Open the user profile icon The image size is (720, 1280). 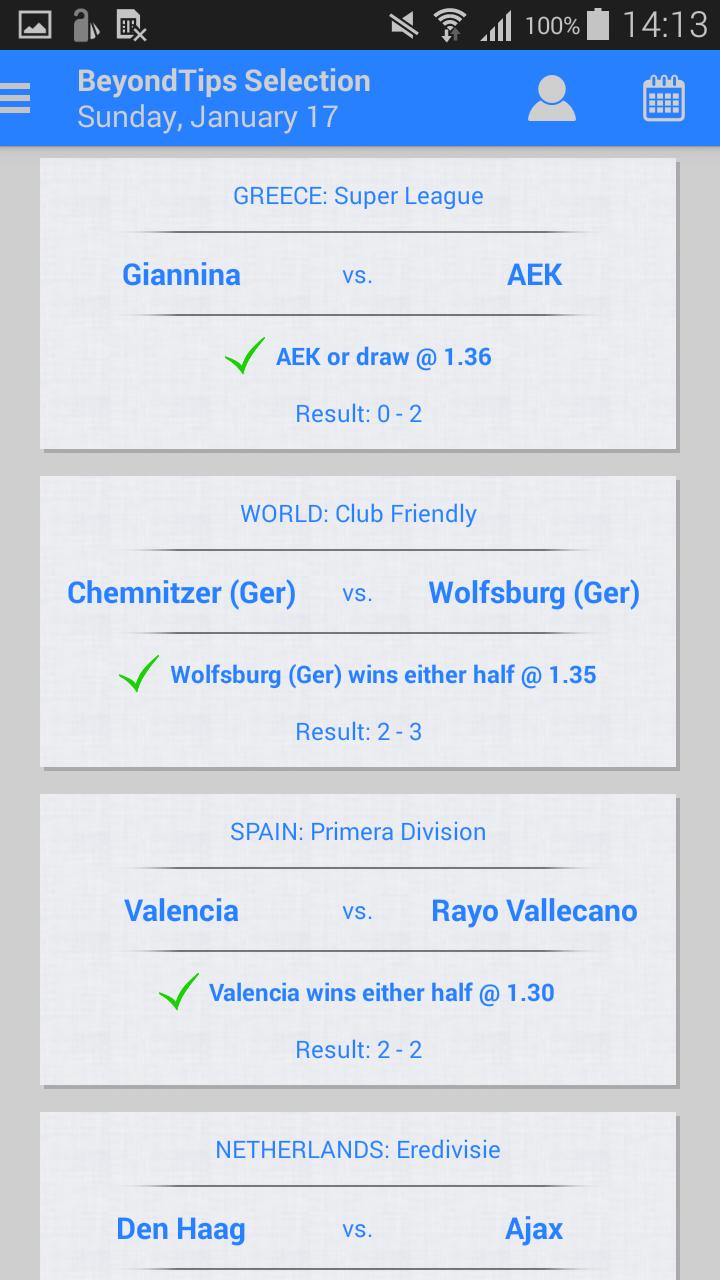(551, 98)
